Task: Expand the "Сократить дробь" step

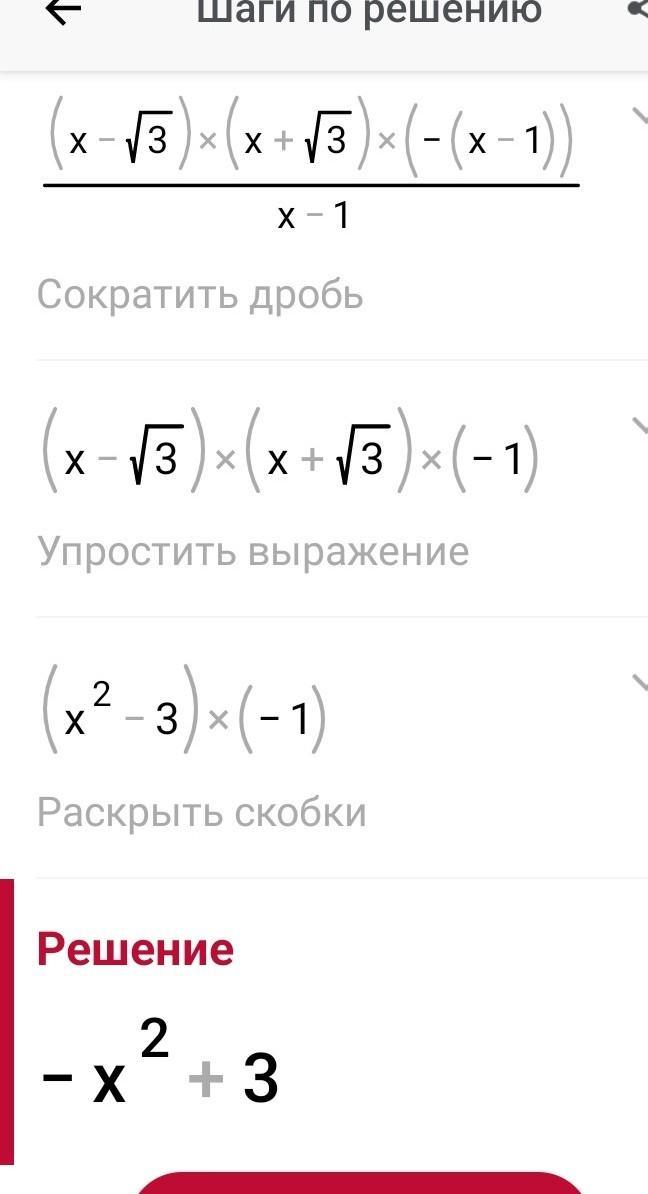Action: (x=640, y=117)
